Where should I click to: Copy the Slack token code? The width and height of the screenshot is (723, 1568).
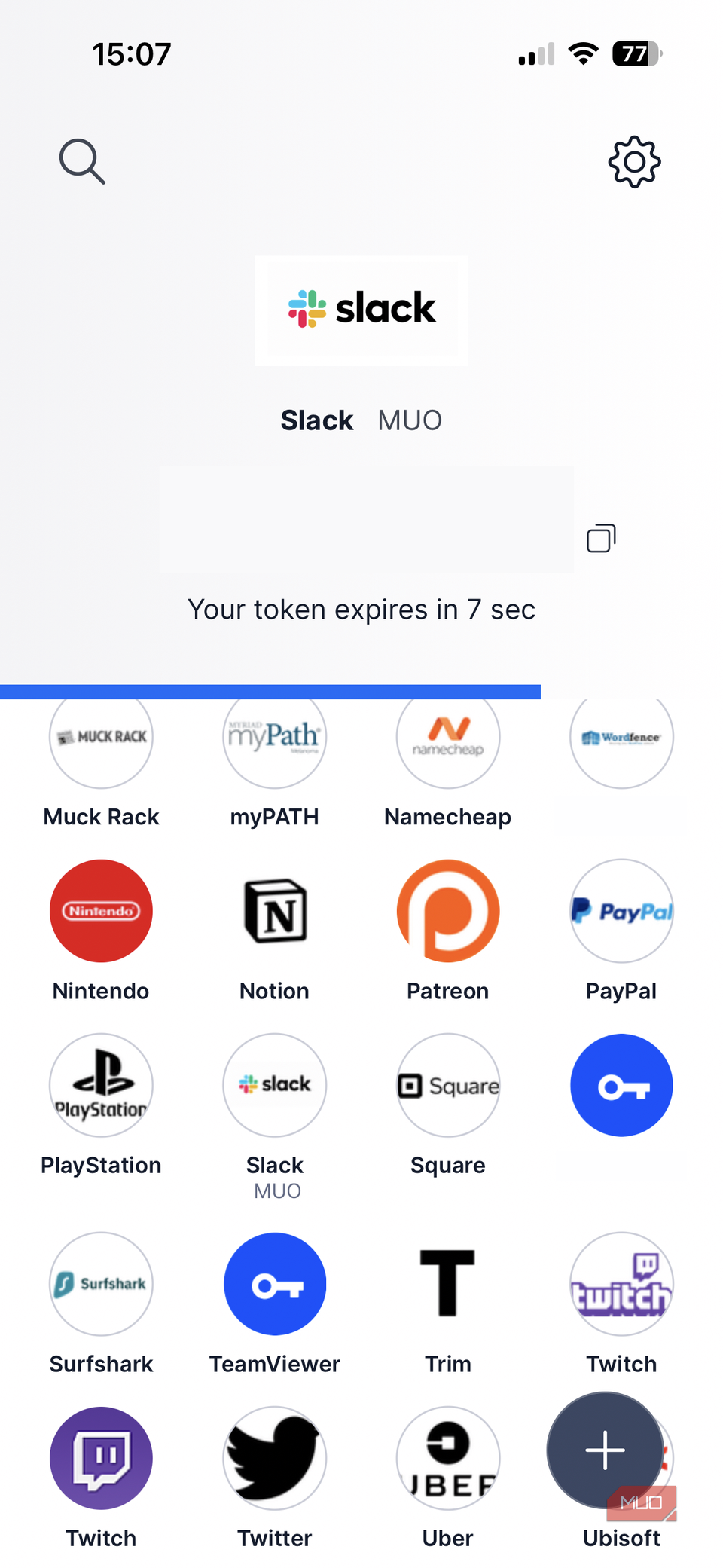[x=601, y=538]
